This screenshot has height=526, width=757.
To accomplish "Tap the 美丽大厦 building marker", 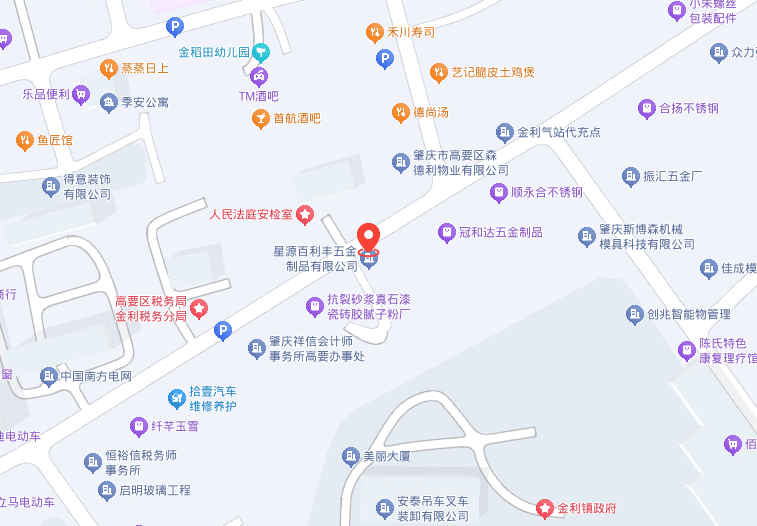I will point(350,457).
